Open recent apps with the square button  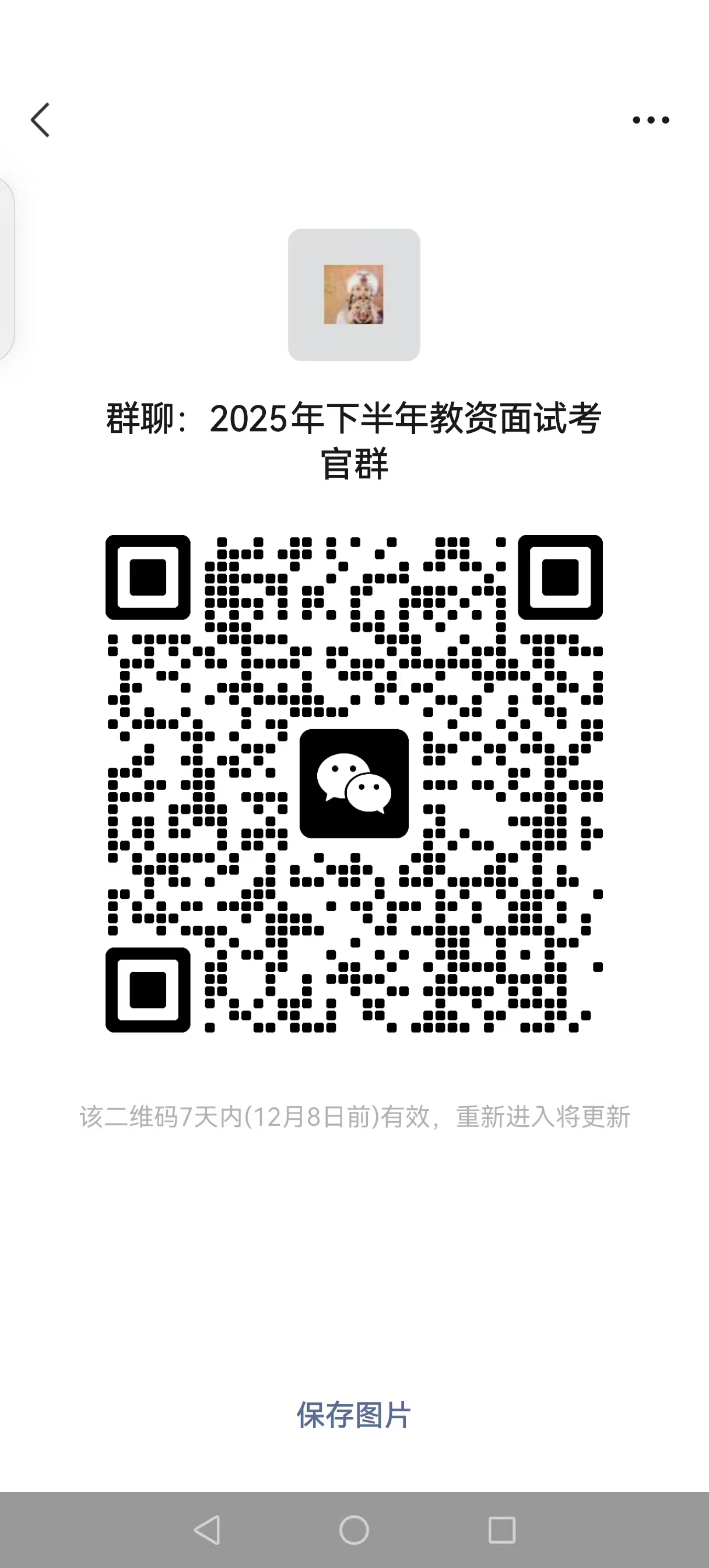501,1529
